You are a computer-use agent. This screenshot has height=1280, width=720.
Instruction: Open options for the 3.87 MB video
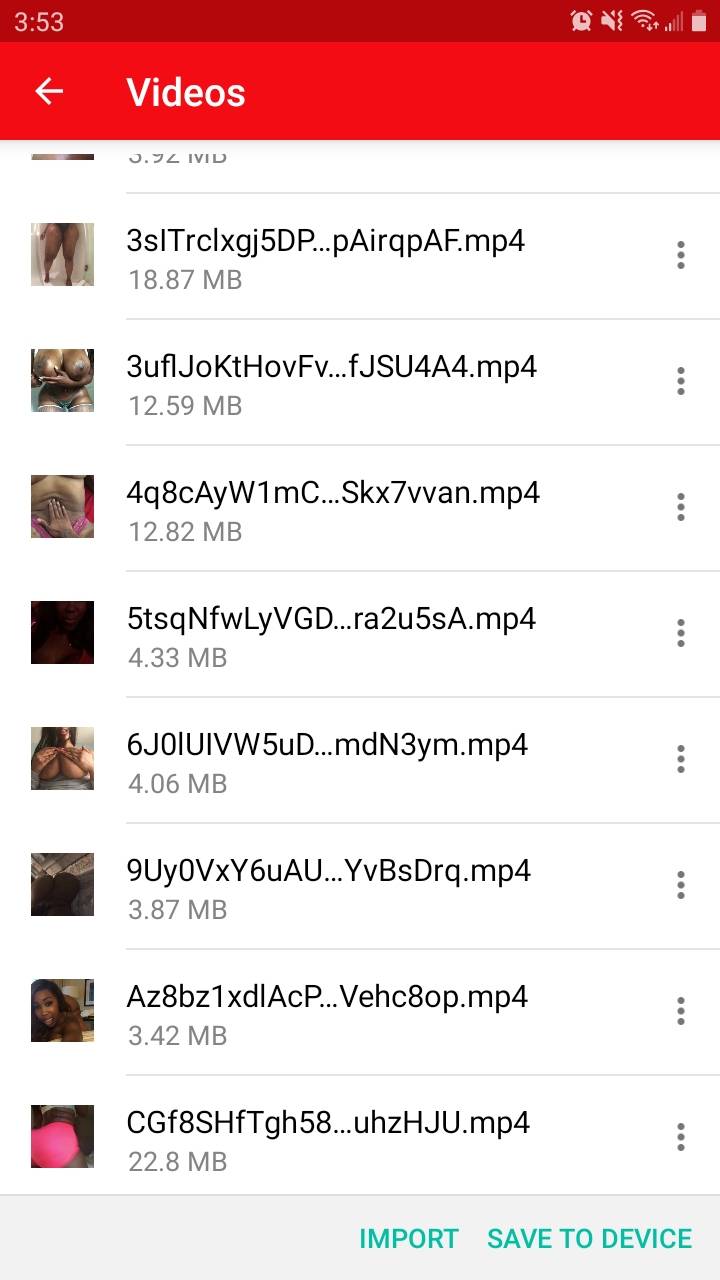coord(681,885)
